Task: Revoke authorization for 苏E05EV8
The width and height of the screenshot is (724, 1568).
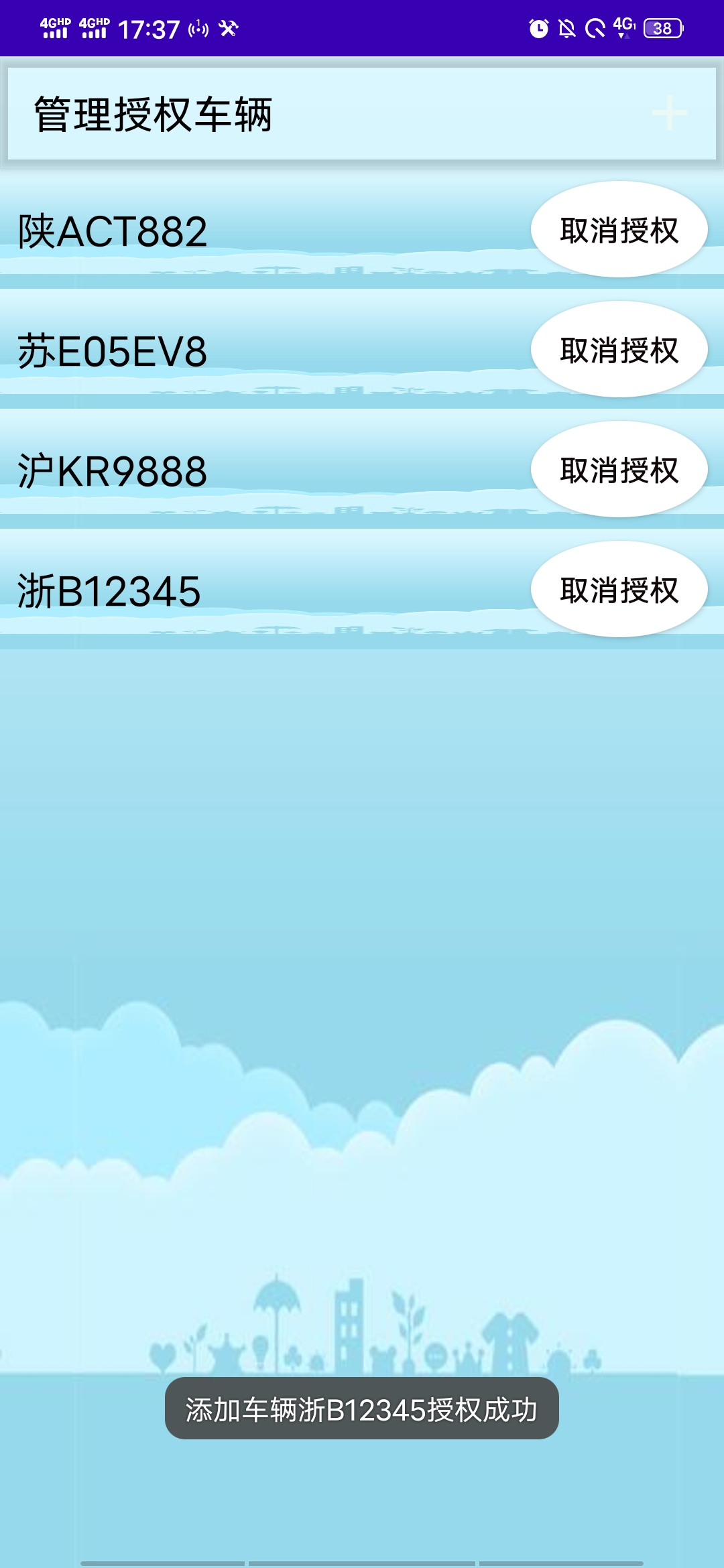Action: click(619, 350)
